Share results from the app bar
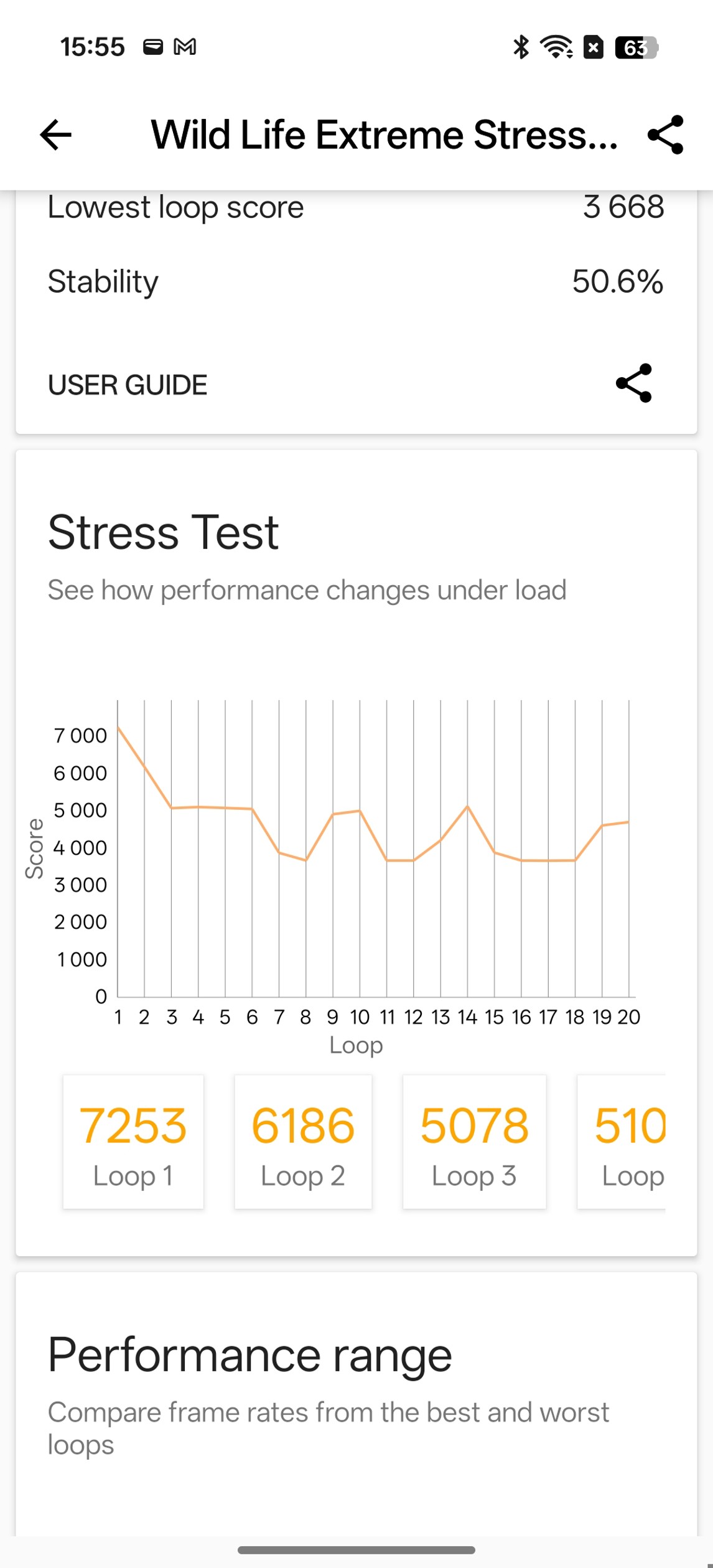The image size is (713, 1568). pyautogui.click(x=665, y=134)
